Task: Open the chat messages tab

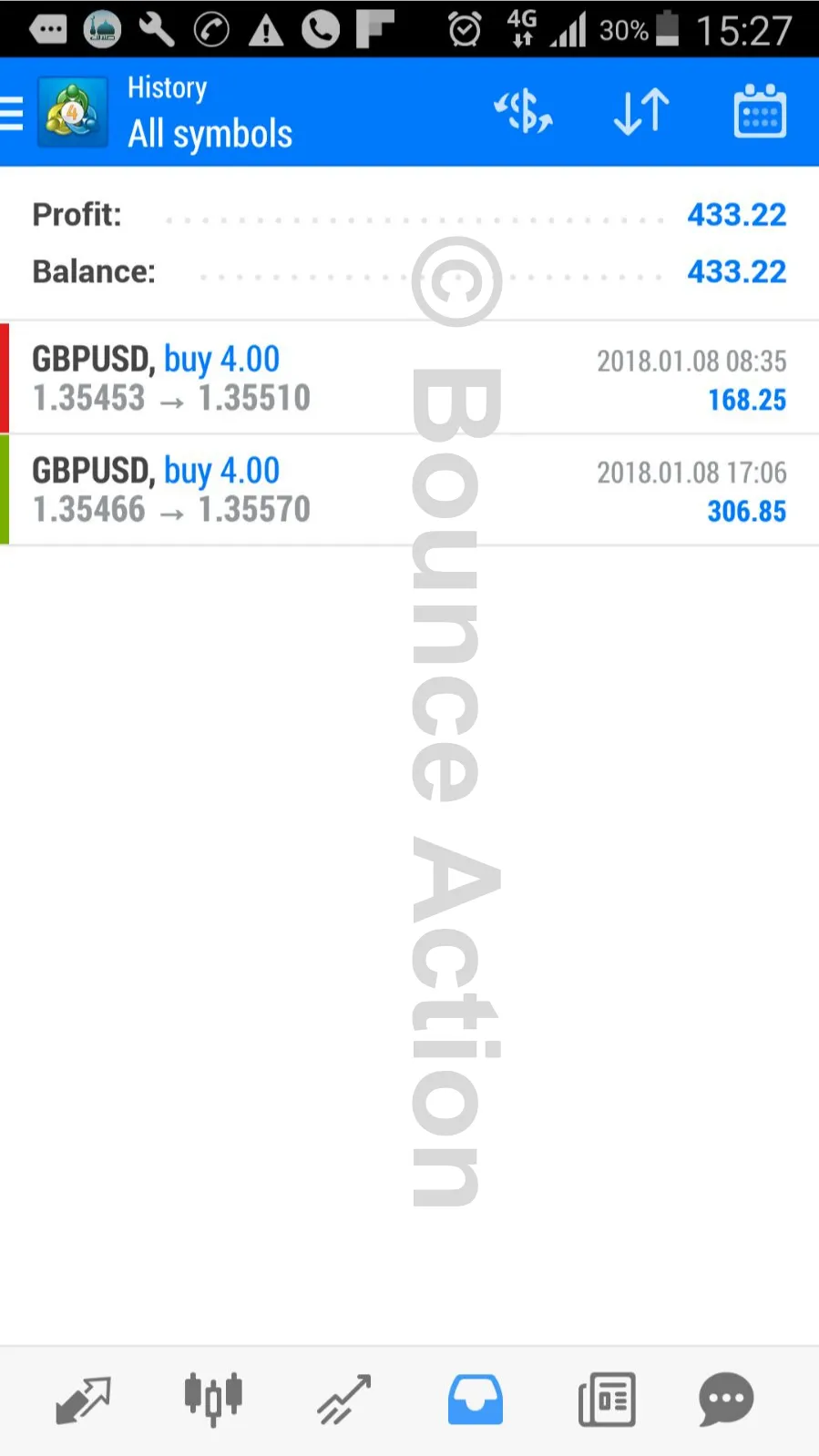Action: pyautogui.click(x=726, y=1399)
